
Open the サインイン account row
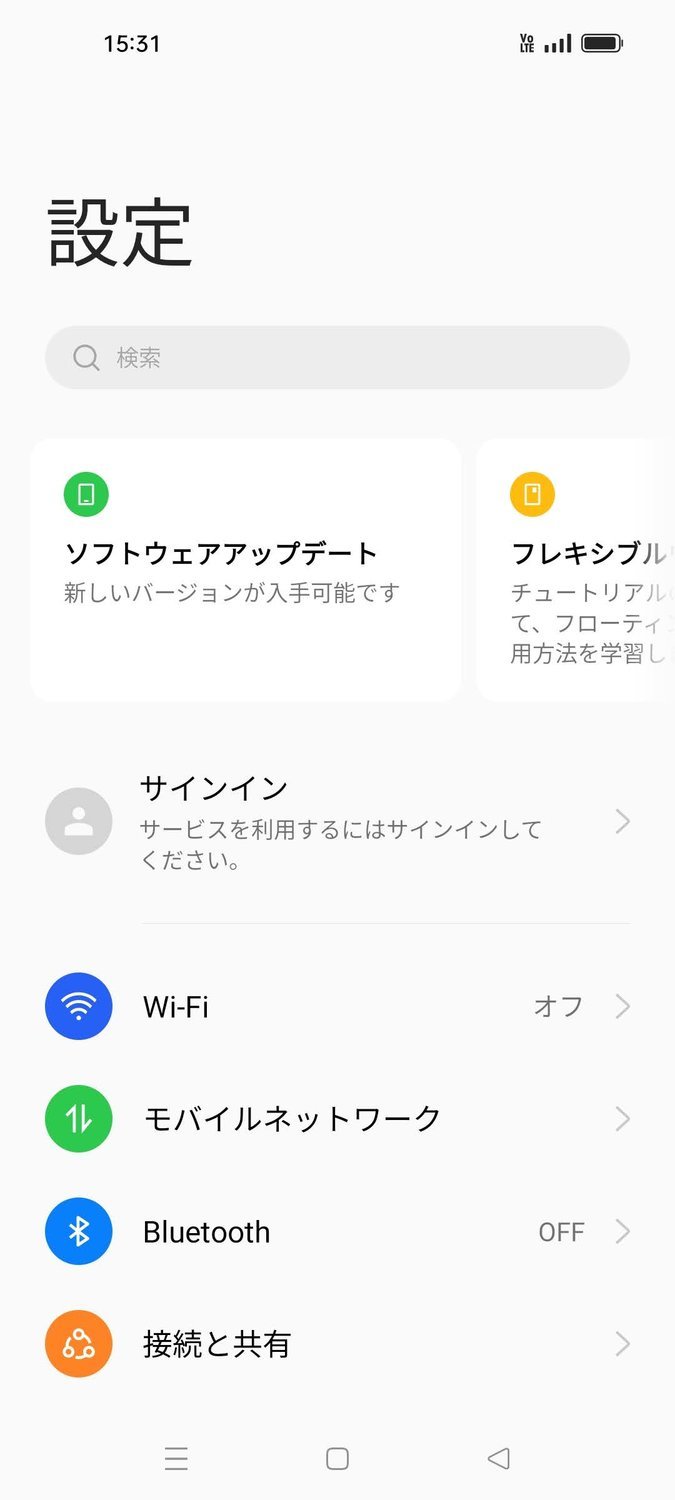(337, 822)
